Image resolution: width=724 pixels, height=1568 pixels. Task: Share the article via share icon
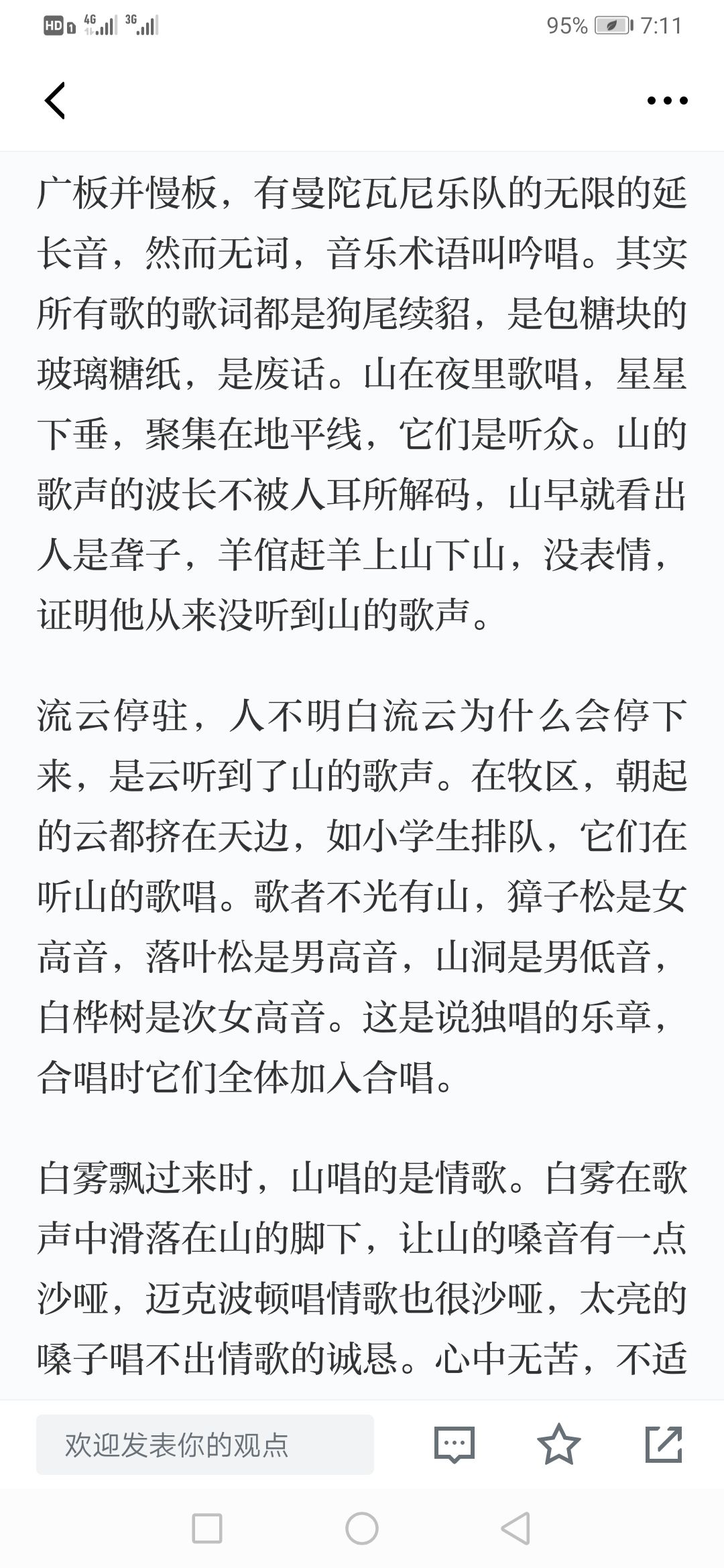tap(663, 1444)
